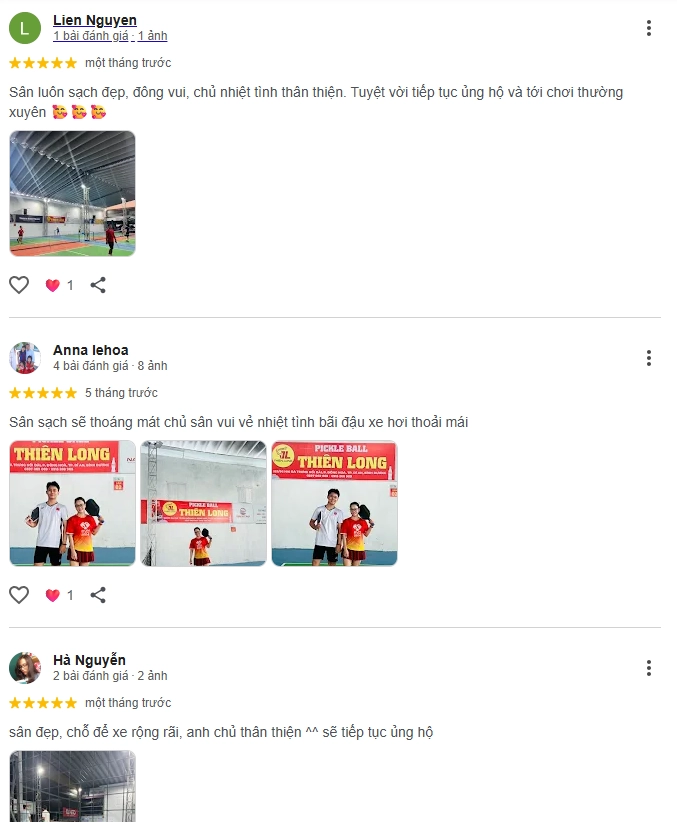View the second photo in Anna lehoa's review
The width and height of the screenshot is (677, 822).
tap(203, 503)
